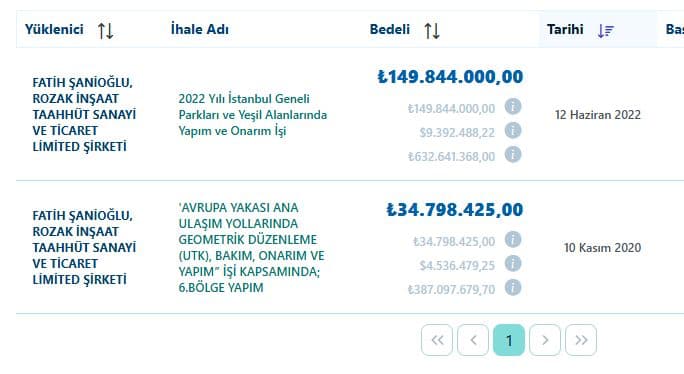Go to the first page of results
684x374 pixels.
[437, 340]
